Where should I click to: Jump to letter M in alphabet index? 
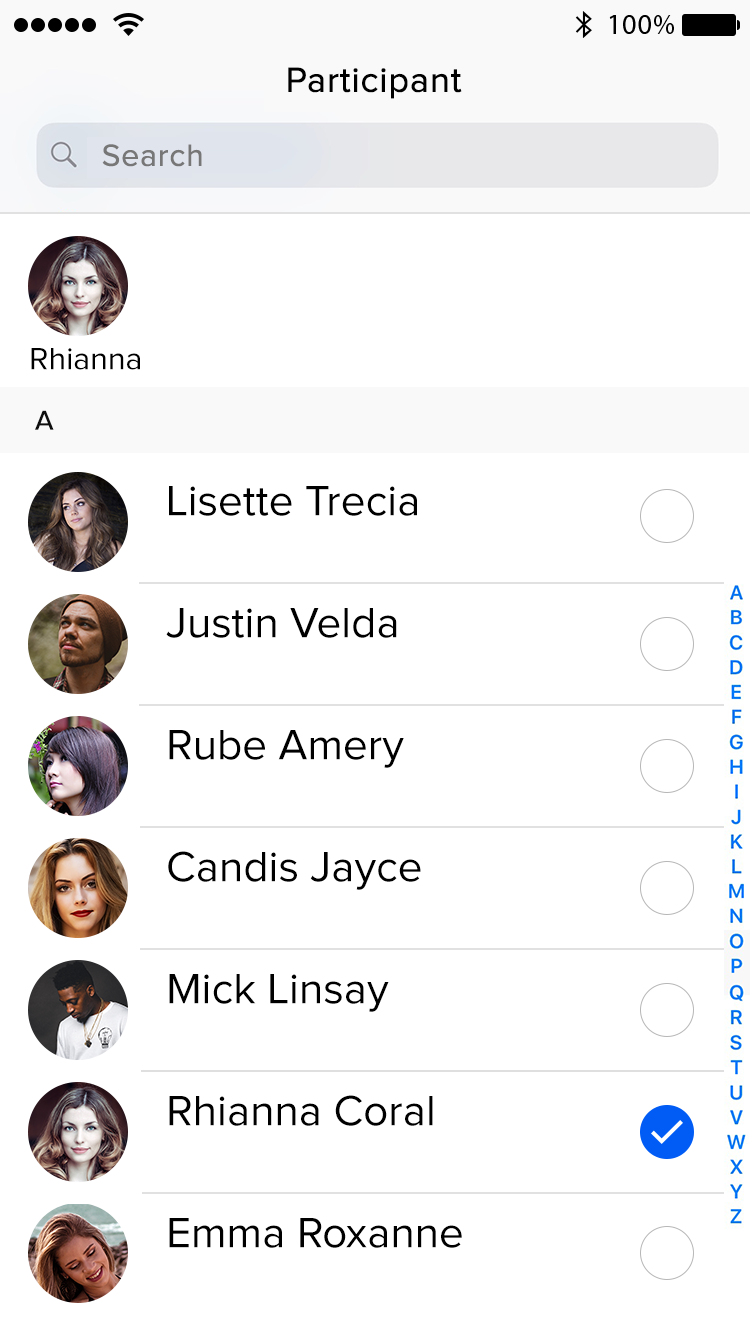click(735, 892)
